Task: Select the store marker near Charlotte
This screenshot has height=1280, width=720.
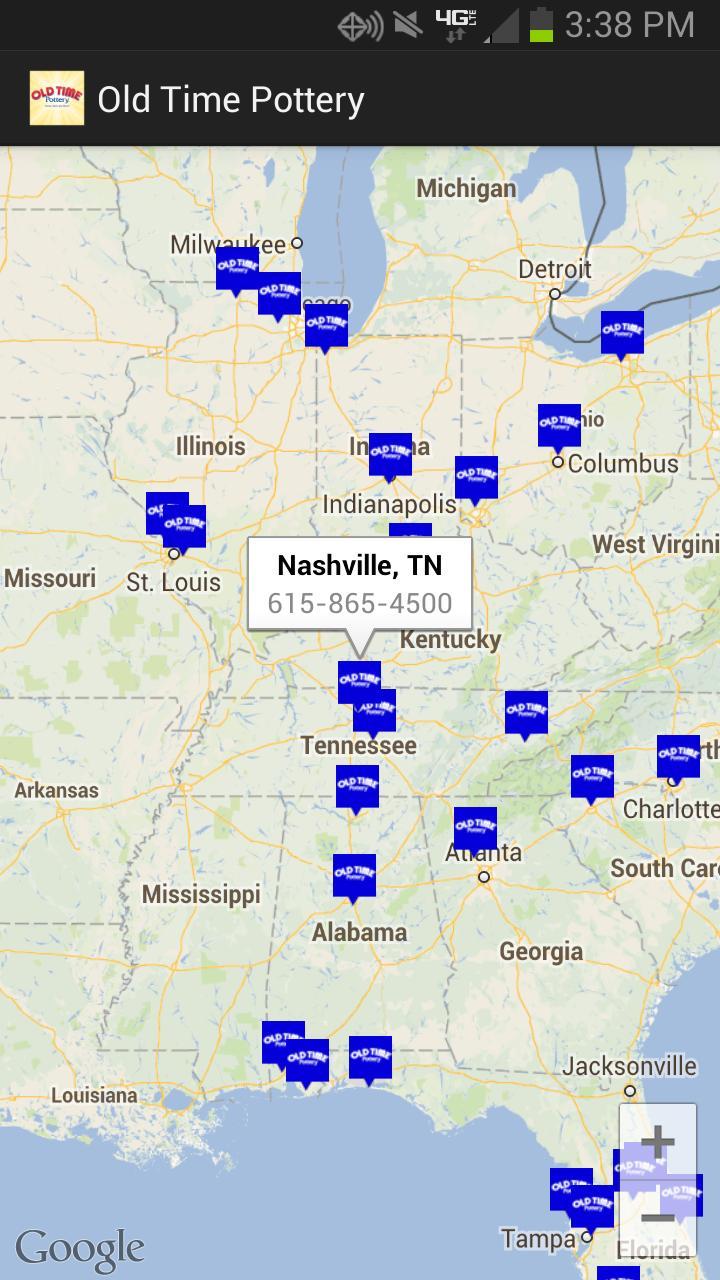Action: 678,756
